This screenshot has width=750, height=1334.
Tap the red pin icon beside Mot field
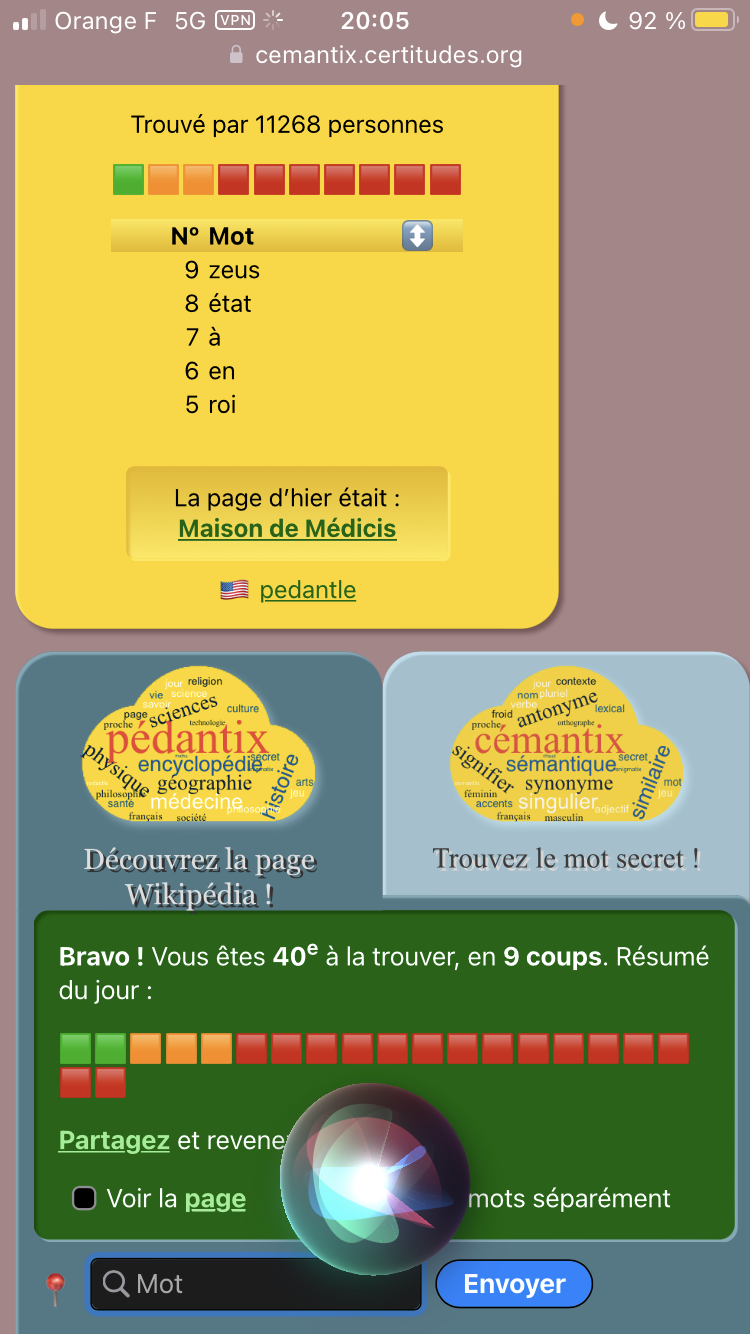point(56,1288)
